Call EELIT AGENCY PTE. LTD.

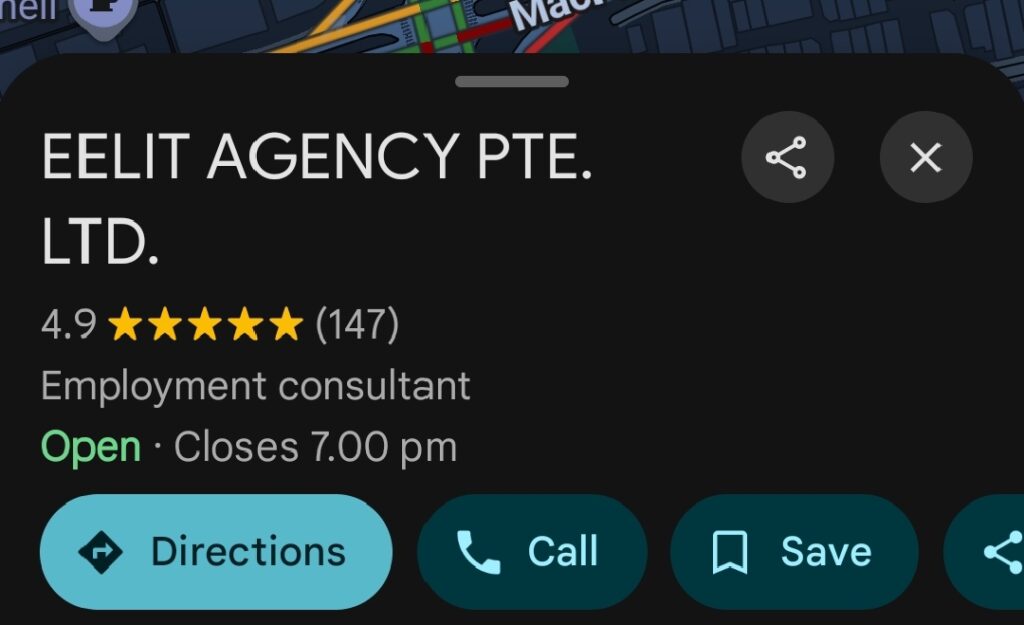(531, 552)
